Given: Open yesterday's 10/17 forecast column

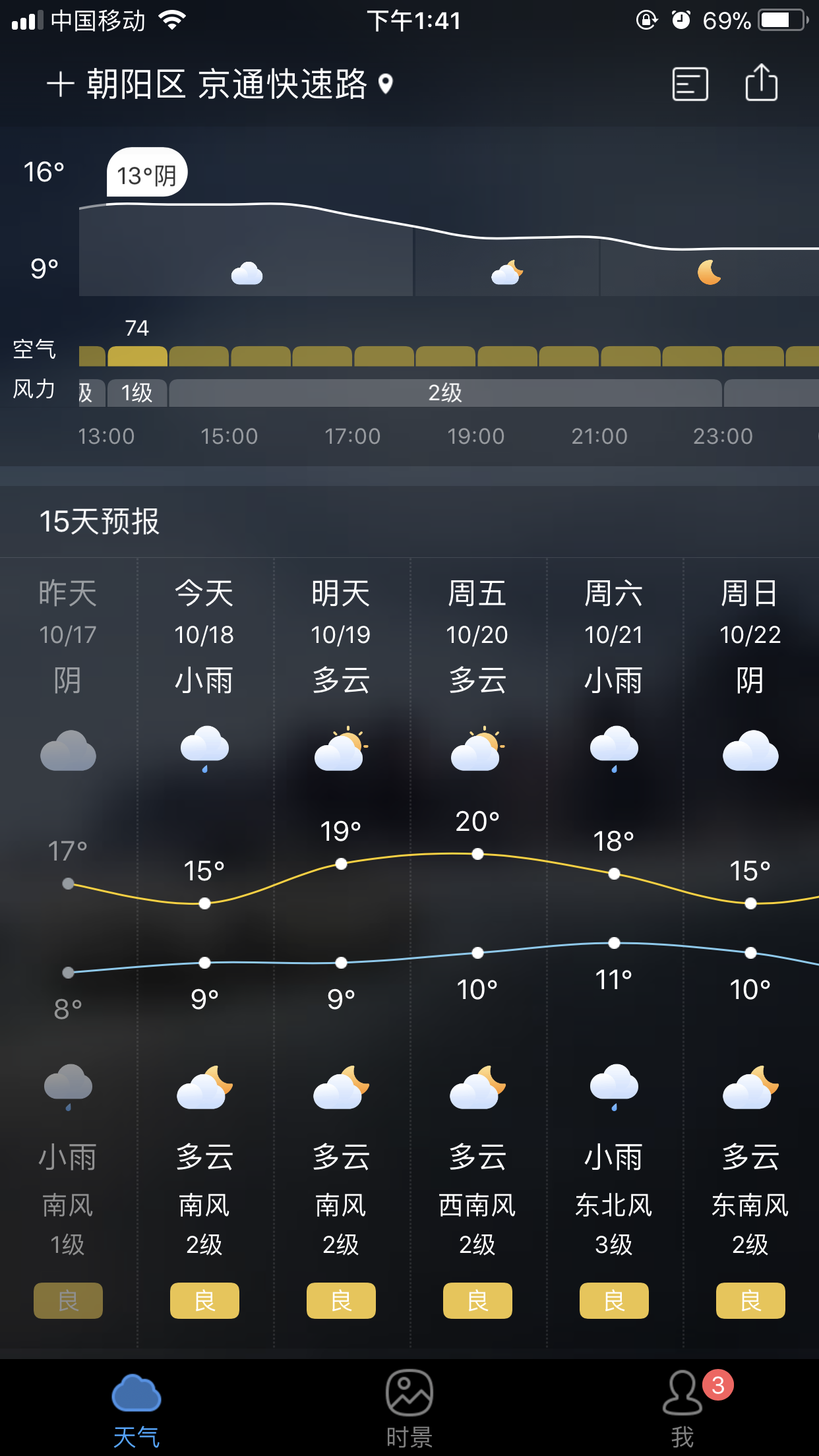Looking at the screenshot, I should [x=68, y=923].
